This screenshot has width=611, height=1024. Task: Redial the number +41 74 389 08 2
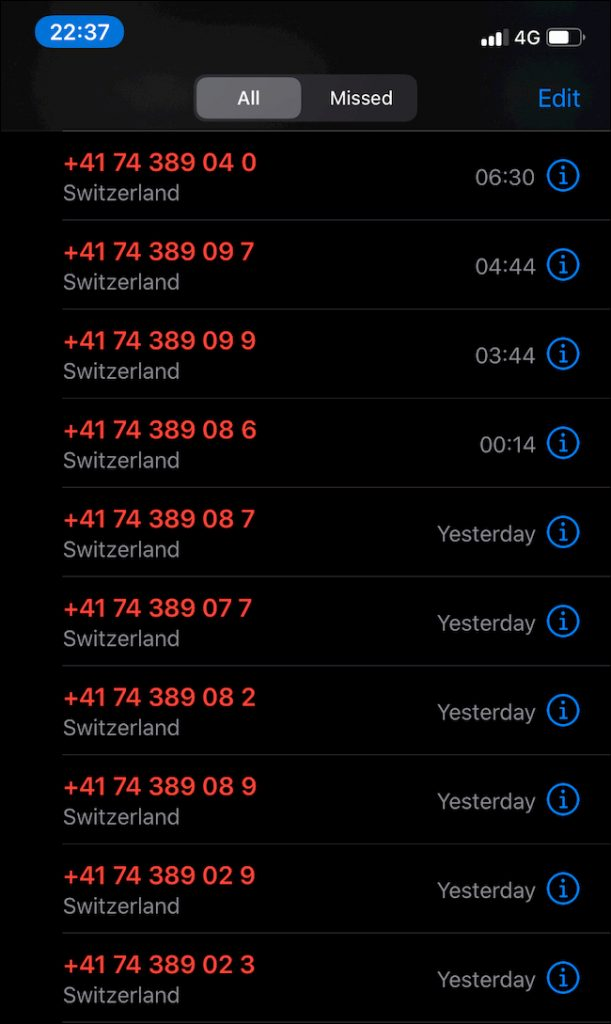click(x=160, y=710)
